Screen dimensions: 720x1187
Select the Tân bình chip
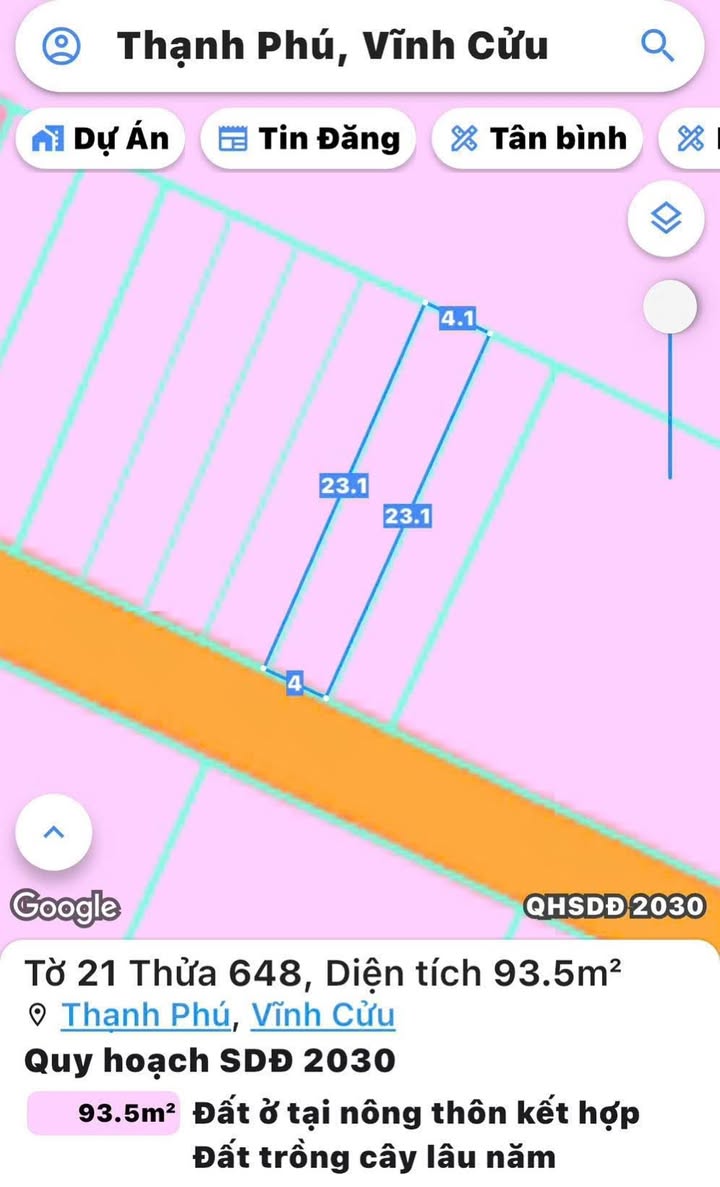coord(538,139)
